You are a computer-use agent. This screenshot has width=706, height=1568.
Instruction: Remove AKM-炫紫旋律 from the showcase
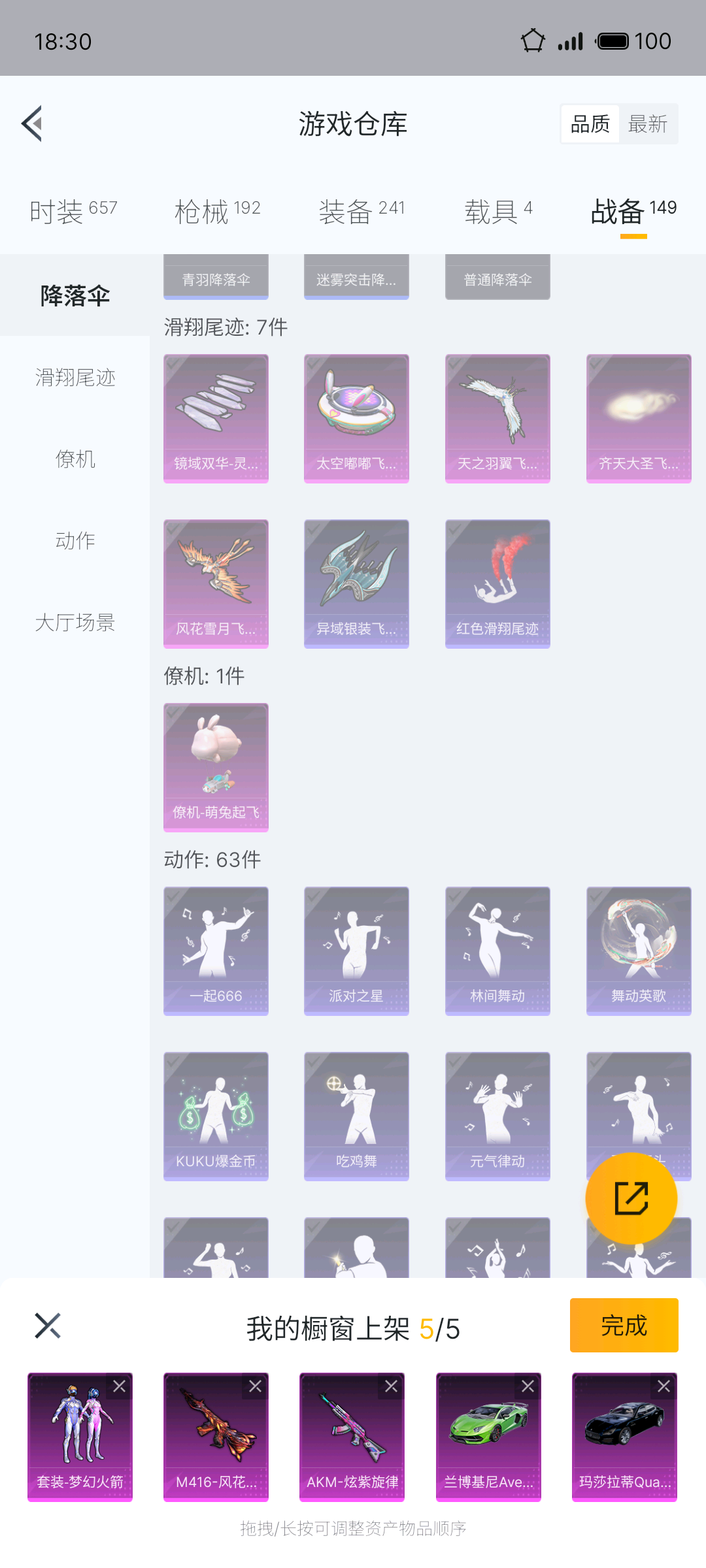(x=391, y=1386)
